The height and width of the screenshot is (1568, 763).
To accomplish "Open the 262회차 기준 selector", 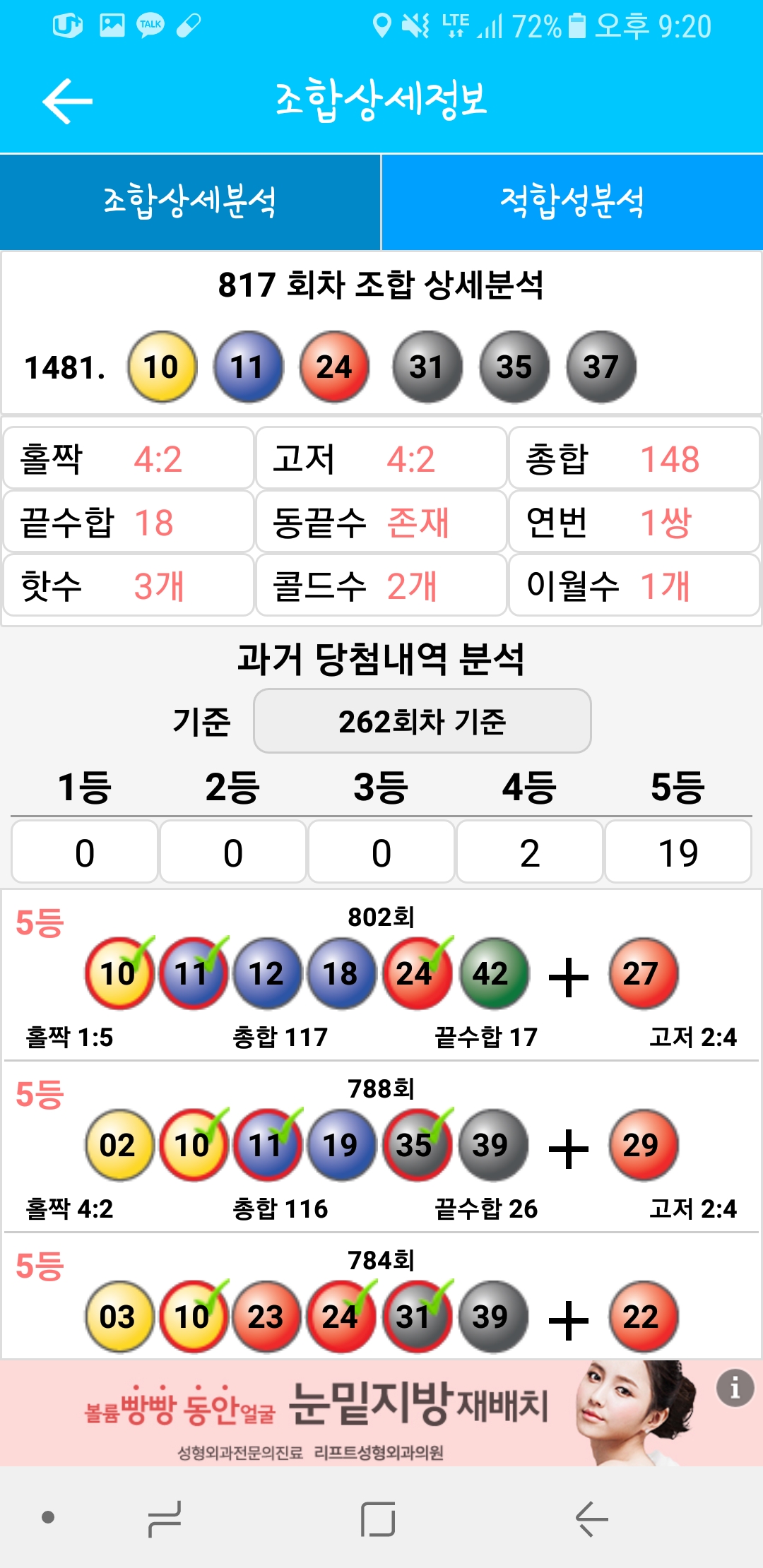I will [x=422, y=721].
